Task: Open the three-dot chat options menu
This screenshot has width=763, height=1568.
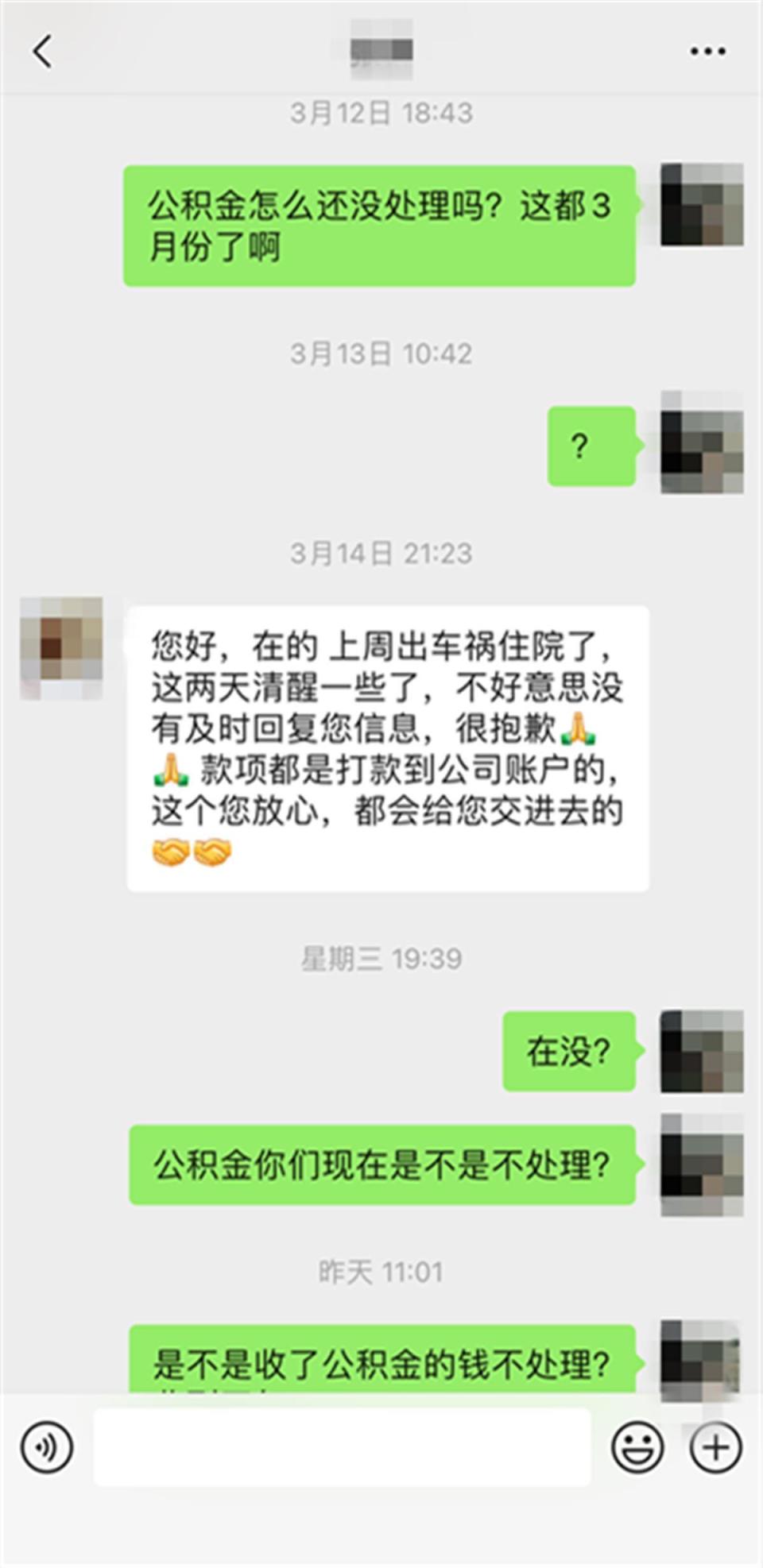Action: (707, 52)
